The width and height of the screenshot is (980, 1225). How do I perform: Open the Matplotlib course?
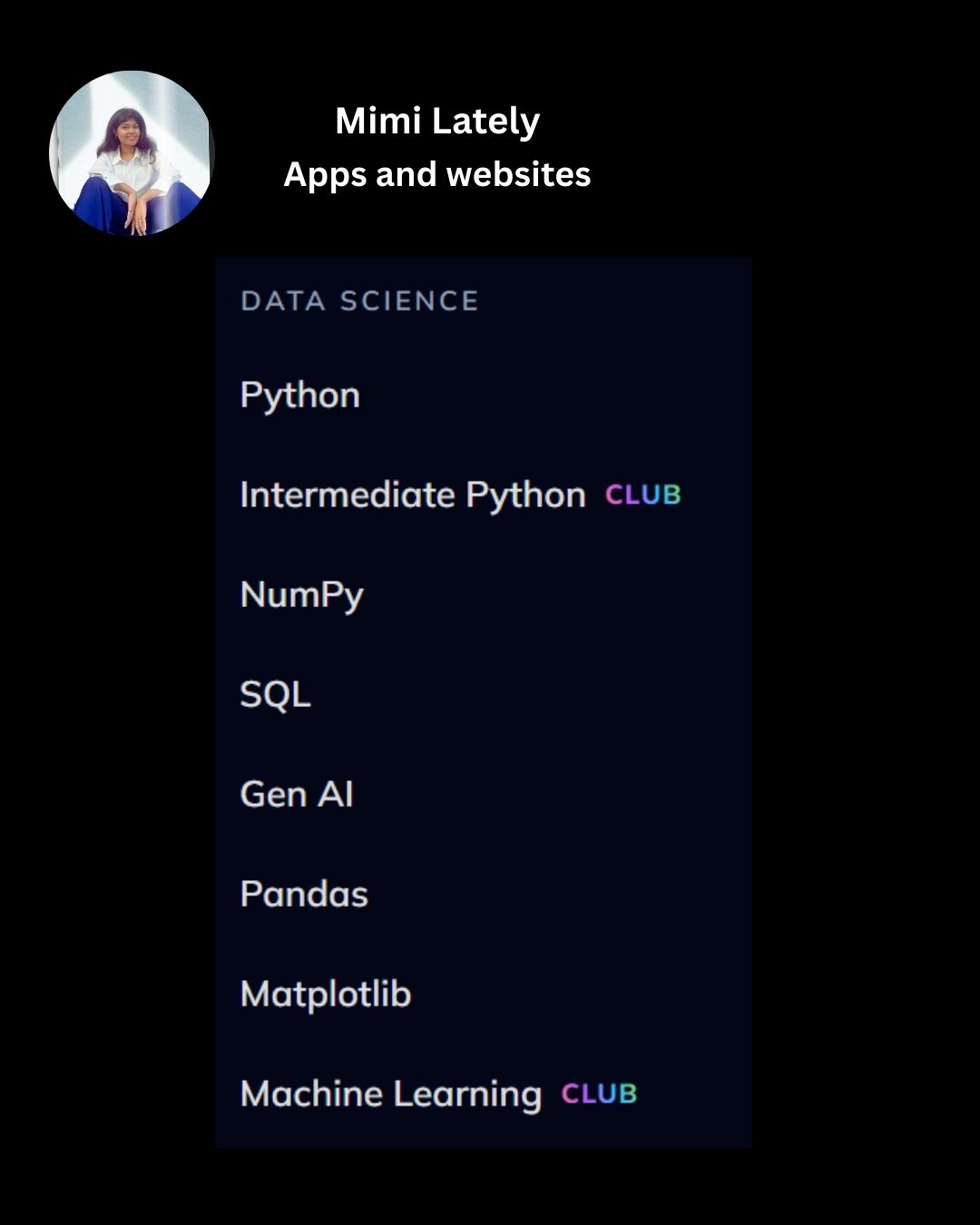point(325,994)
